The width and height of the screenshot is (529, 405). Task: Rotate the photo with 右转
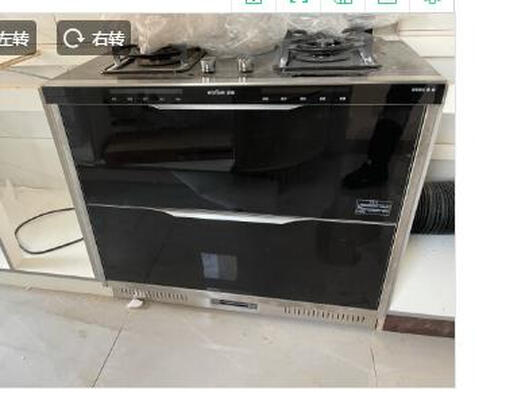point(94,38)
